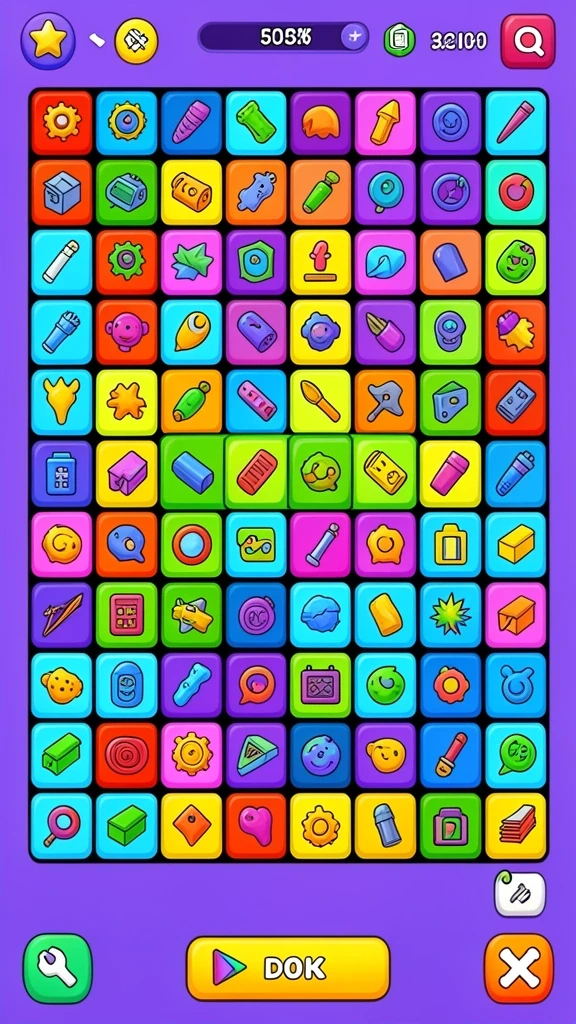Select the cookie tile on cyan background
This screenshot has height=1024, width=576.
[x=62, y=684]
